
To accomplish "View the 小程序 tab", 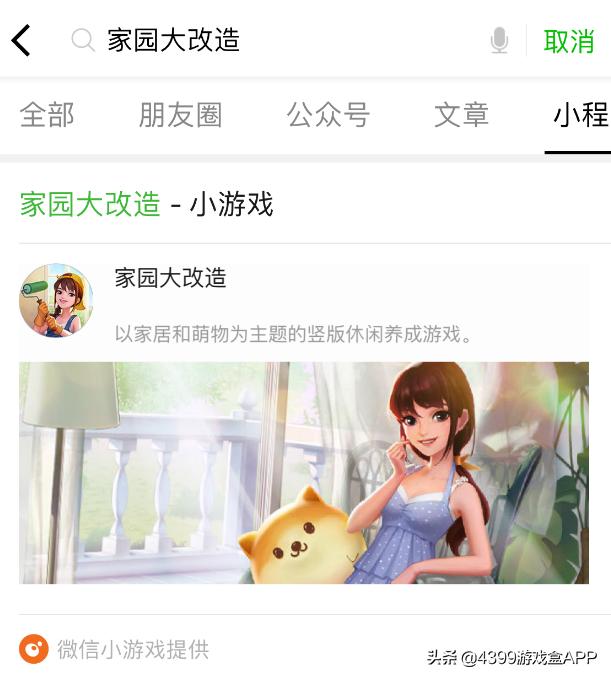I will click(x=580, y=115).
